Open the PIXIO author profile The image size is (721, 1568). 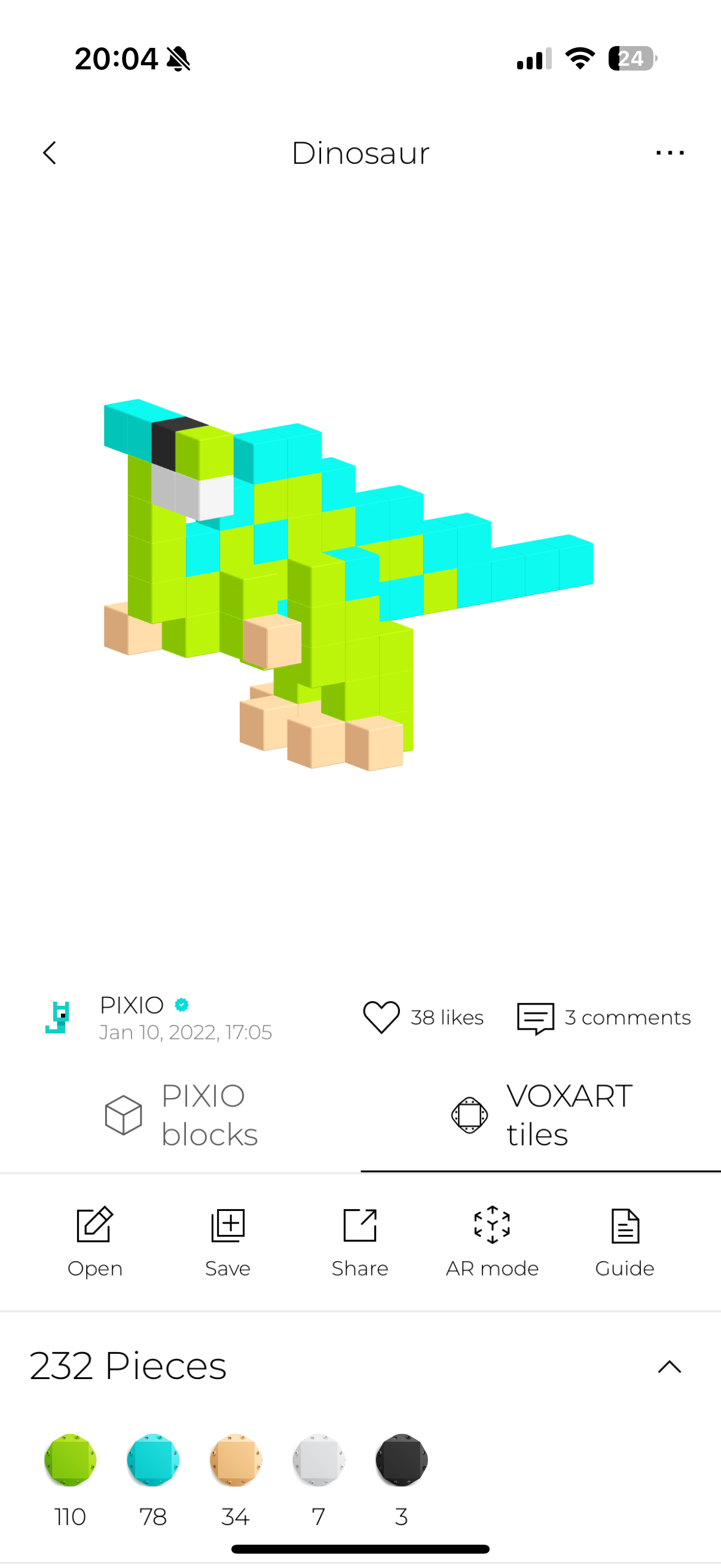click(x=132, y=1006)
